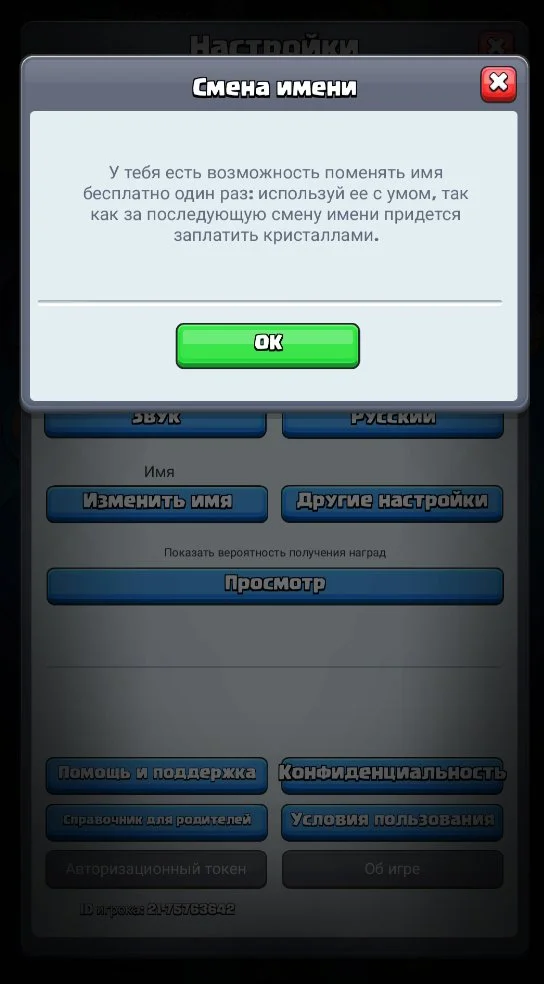Confirm the name change notice with OK
The height and width of the screenshot is (984, 544).
tap(268, 345)
